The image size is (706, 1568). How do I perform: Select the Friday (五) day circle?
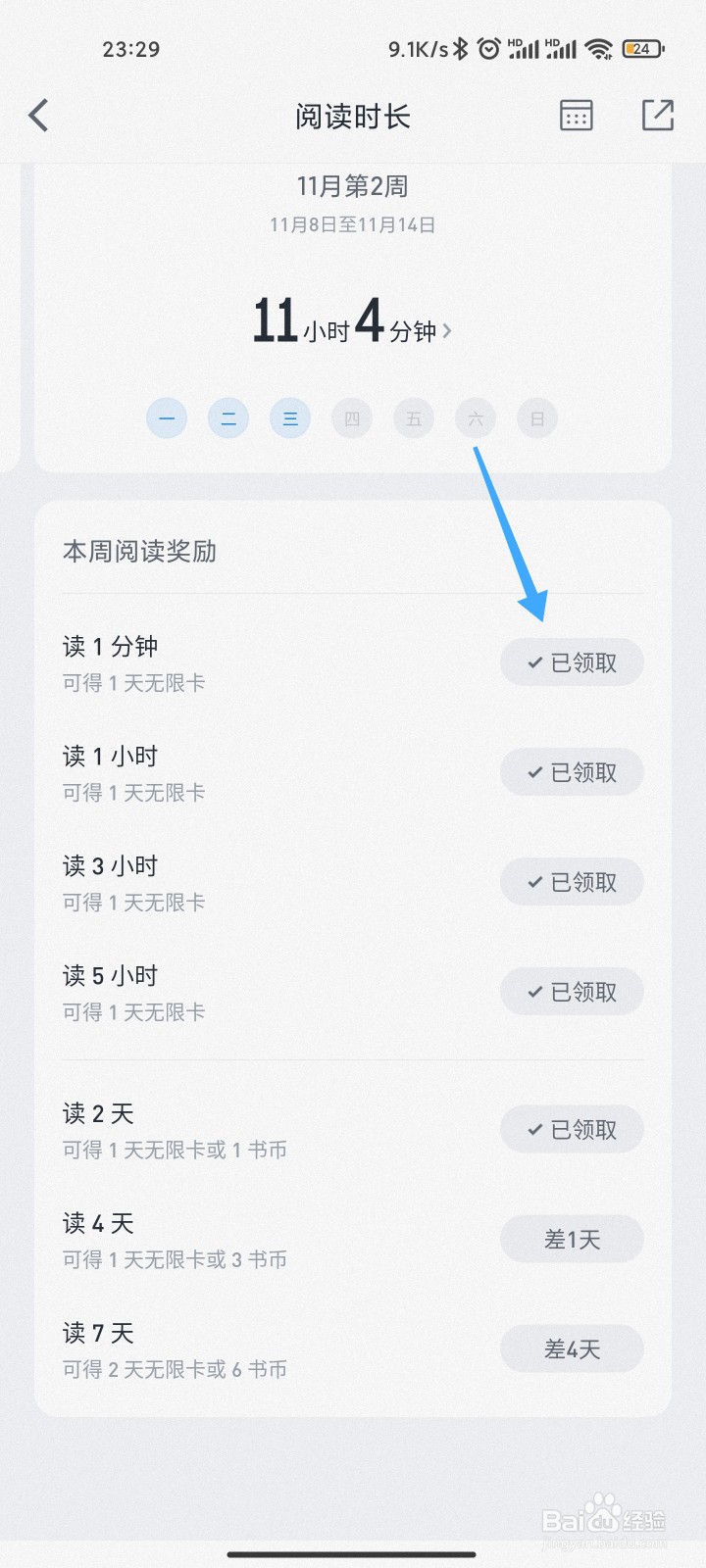[x=414, y=418]
